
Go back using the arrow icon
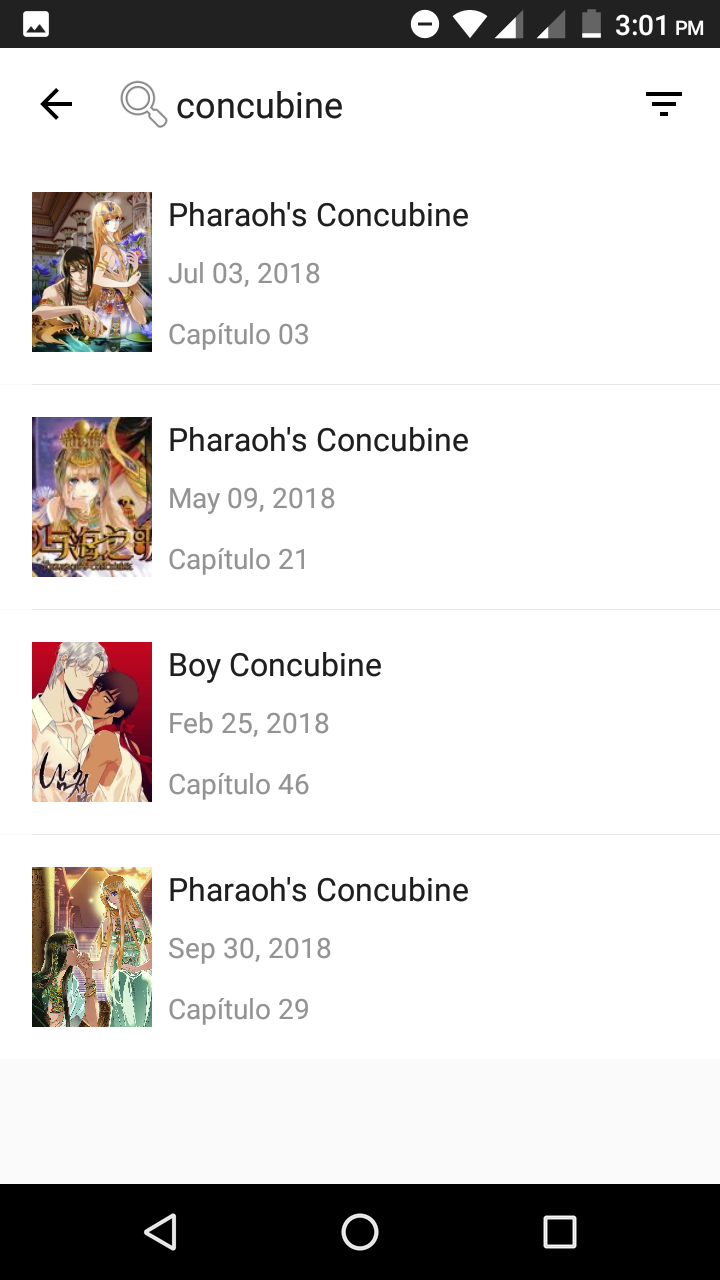[56, 104]
